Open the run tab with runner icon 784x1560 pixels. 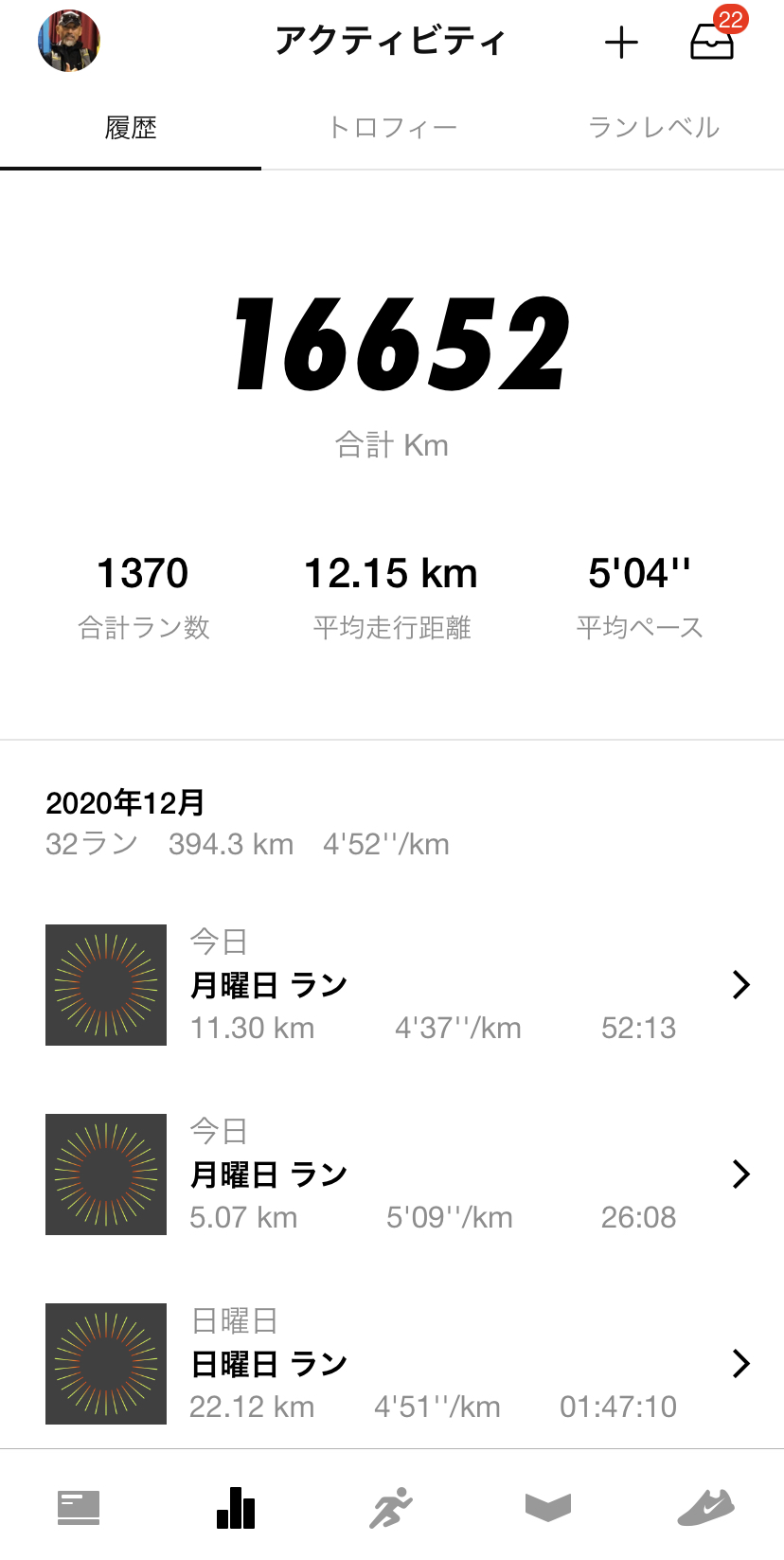pyautogui.click(x=392, y=1507)
